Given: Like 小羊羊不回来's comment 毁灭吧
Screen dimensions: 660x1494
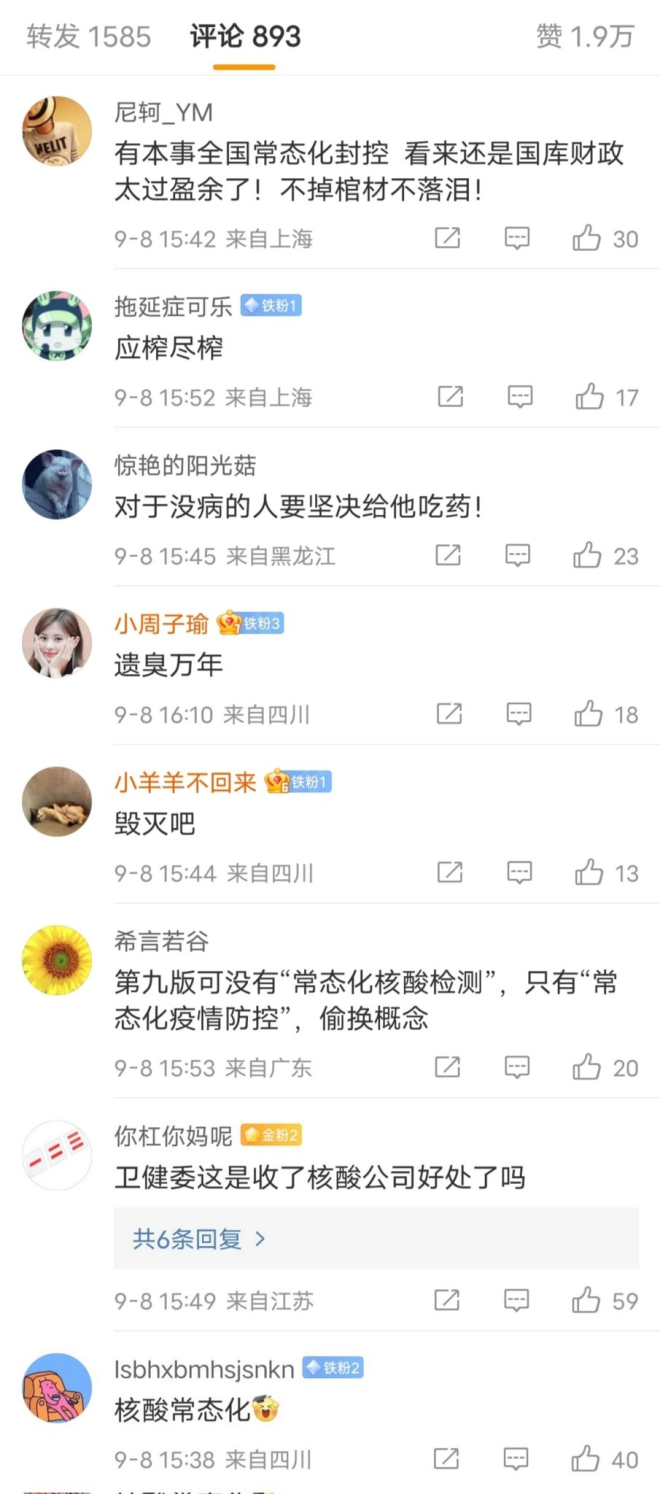Looking at the screenshot, I should (x=606, y=873).
